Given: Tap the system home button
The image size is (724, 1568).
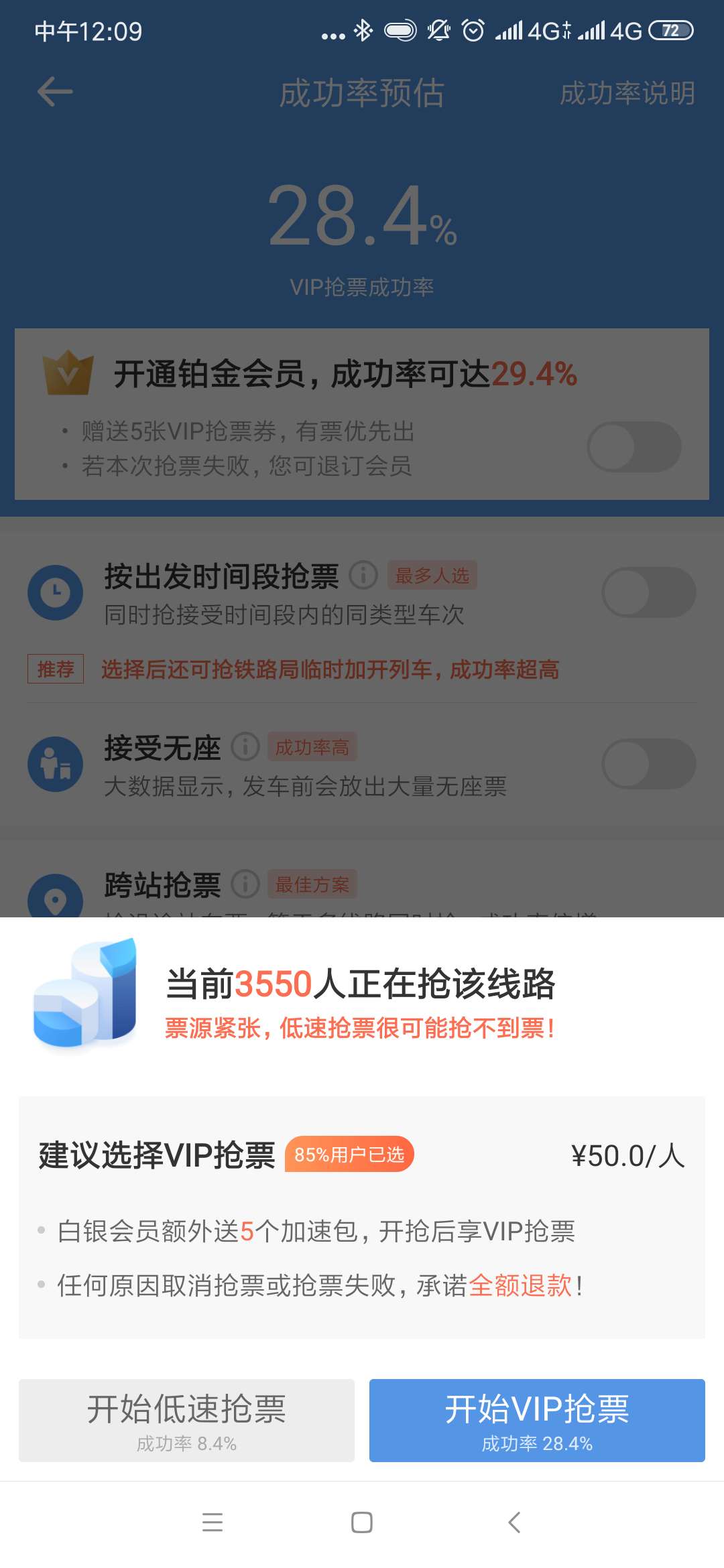Looking at the screenshot, I should pos(362,1522).
